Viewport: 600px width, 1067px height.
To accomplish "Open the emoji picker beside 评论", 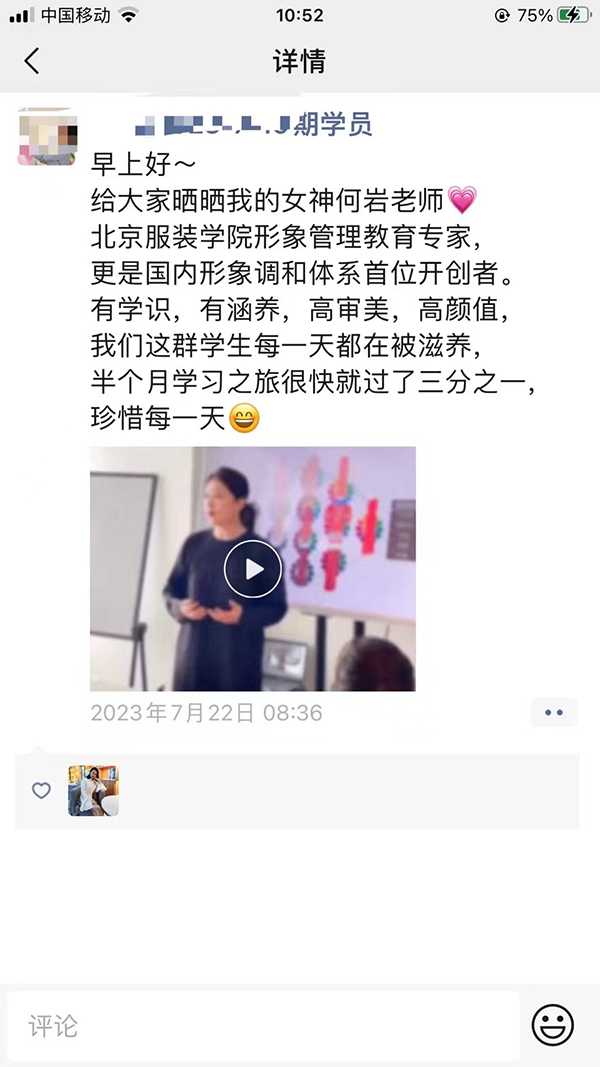I will click(553, 1025).
